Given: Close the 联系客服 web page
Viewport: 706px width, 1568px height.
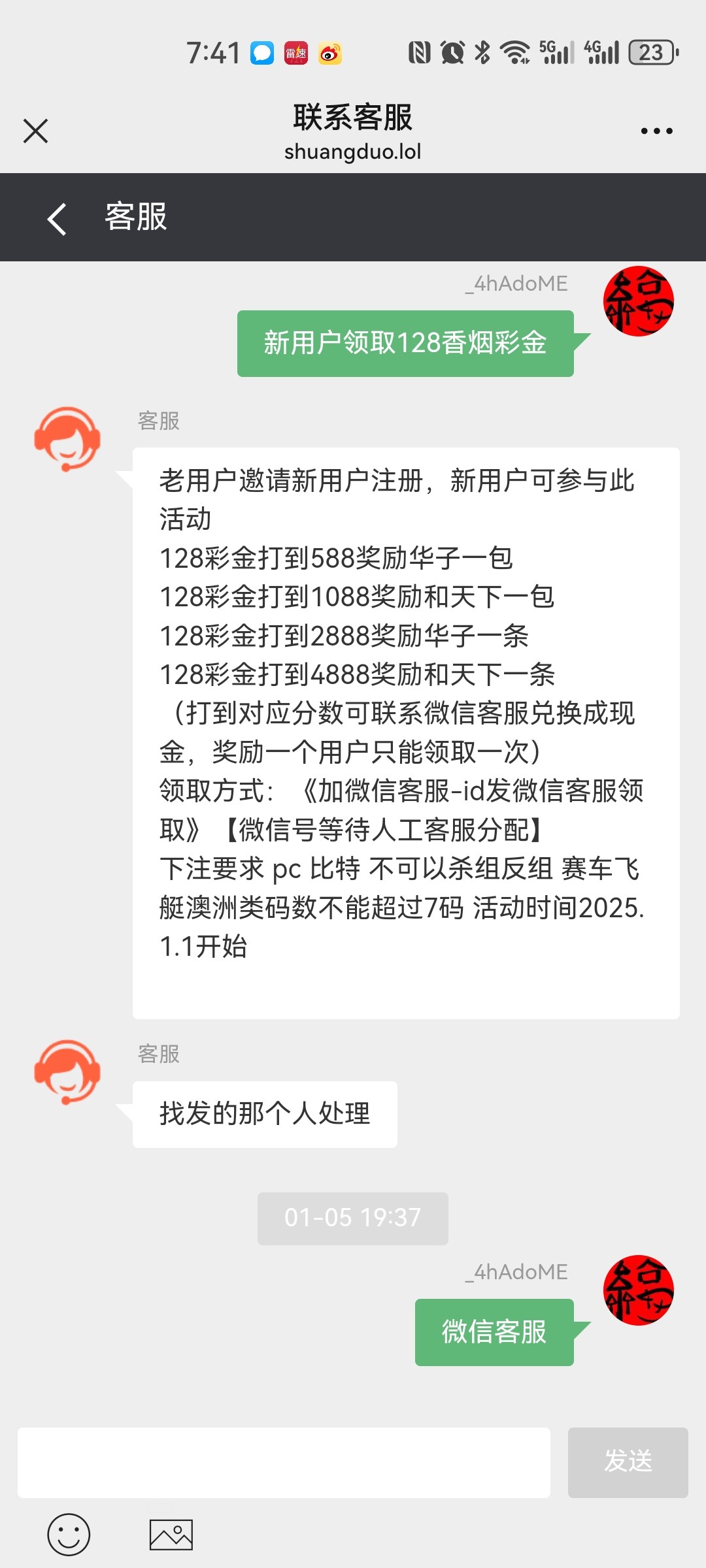Looking at the screenshot, I should pos(36,131).
